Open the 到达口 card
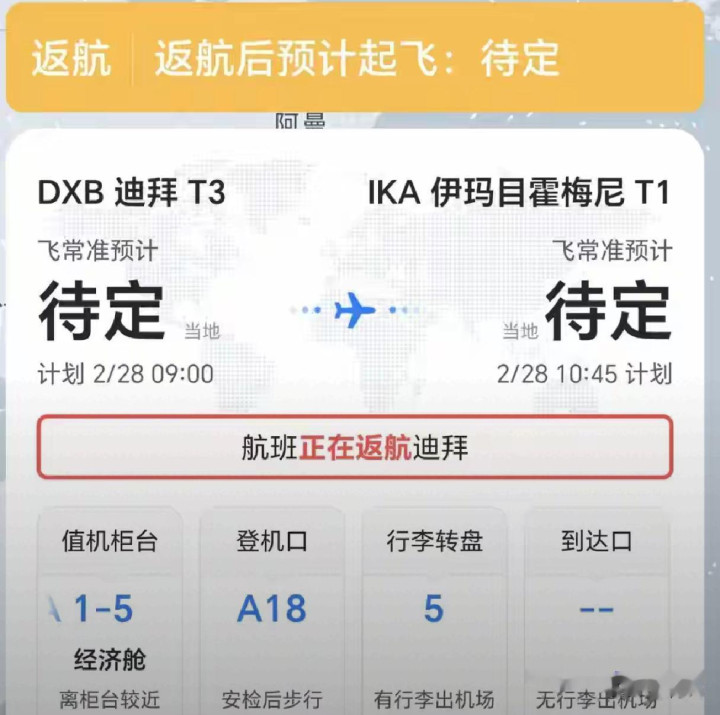The width and height of the screenshot is (720, 715). pos(596,610)
